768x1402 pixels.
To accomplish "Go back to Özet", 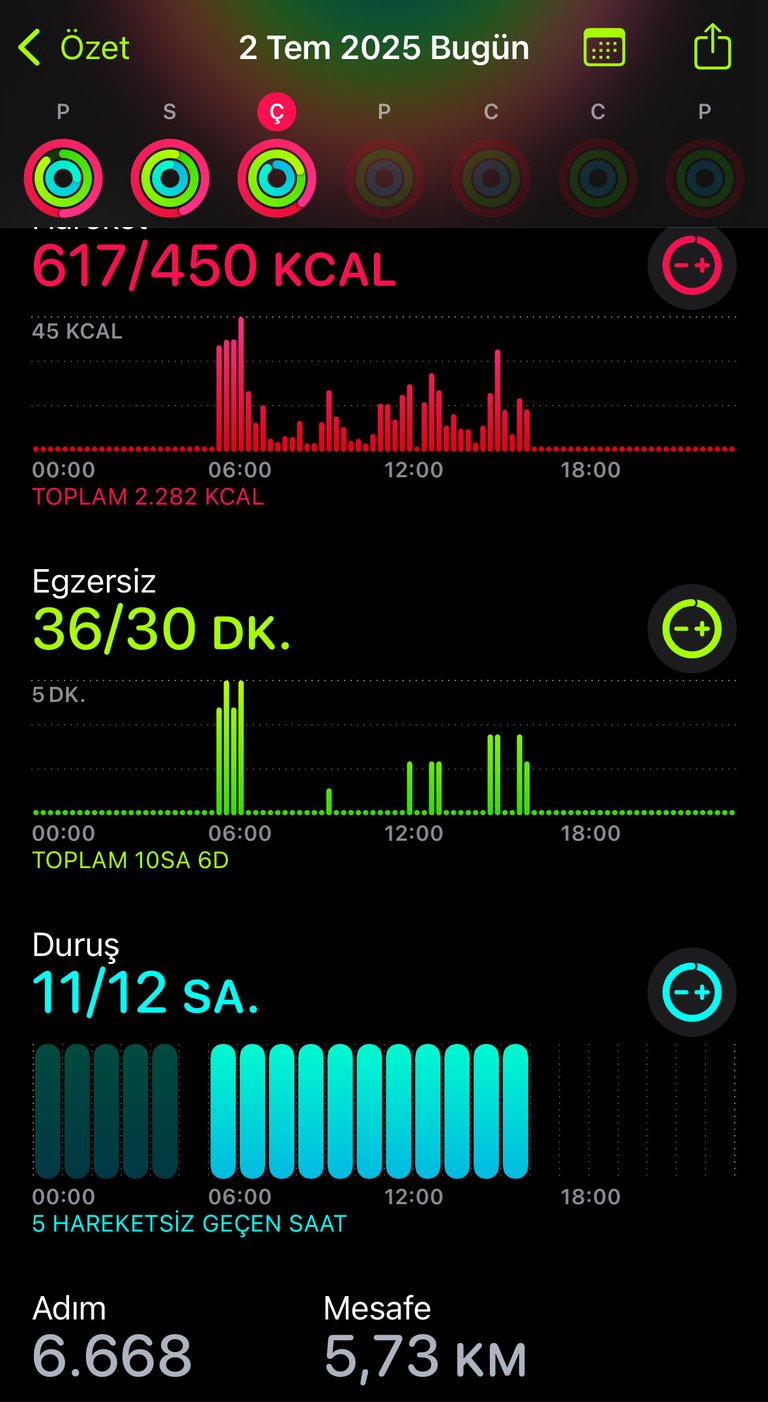I will coord(74,47).
